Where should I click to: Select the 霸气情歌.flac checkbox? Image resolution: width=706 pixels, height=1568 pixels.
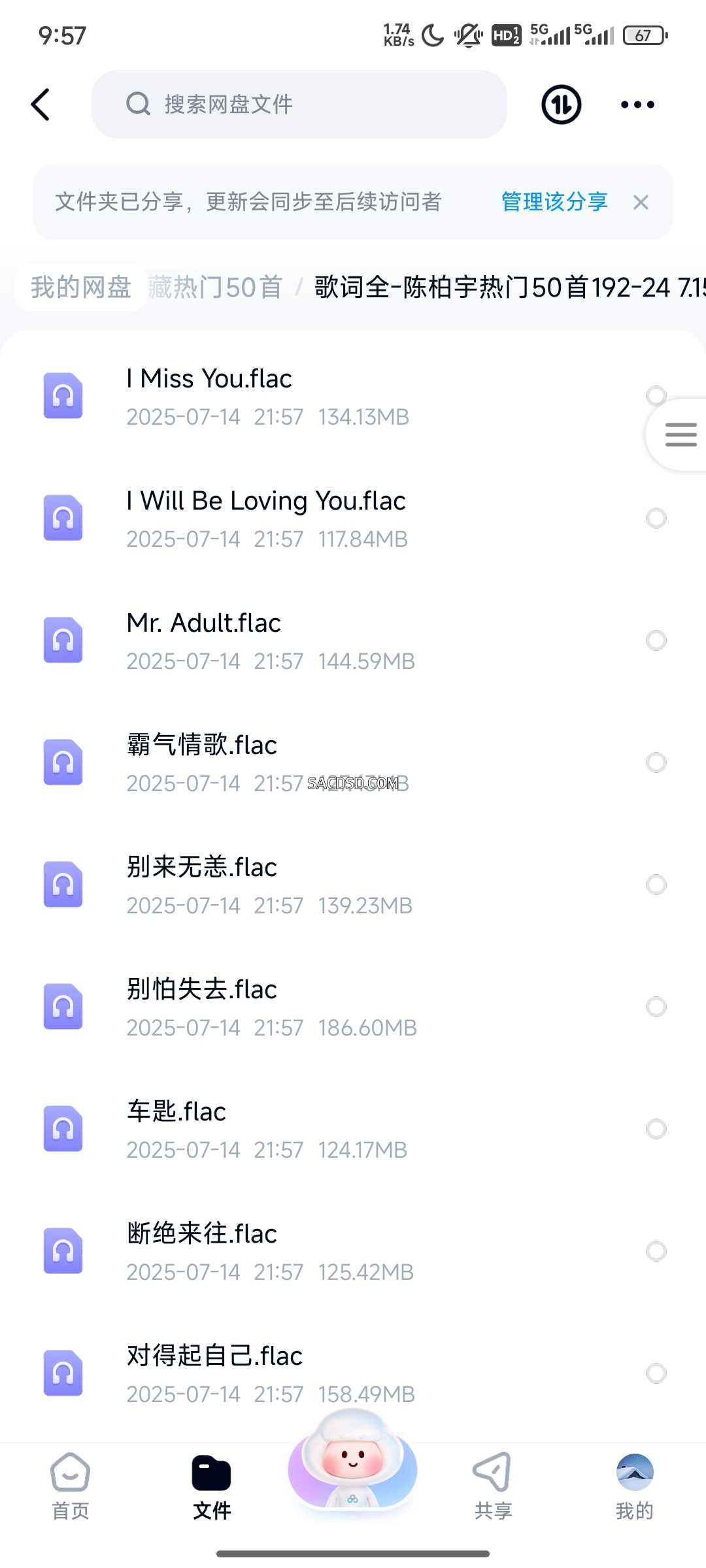[656, 762]
